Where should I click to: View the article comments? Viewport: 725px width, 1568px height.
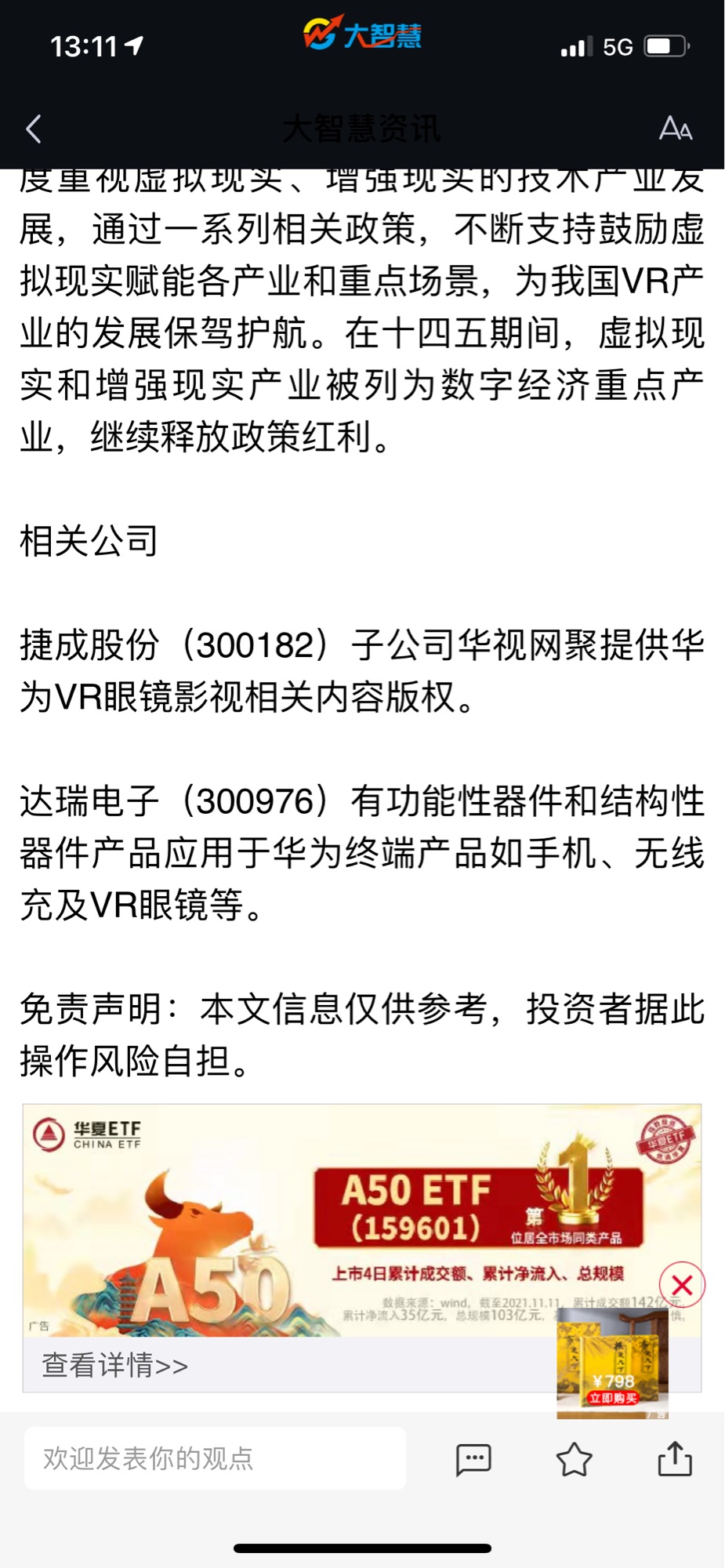click(473, 1459)
